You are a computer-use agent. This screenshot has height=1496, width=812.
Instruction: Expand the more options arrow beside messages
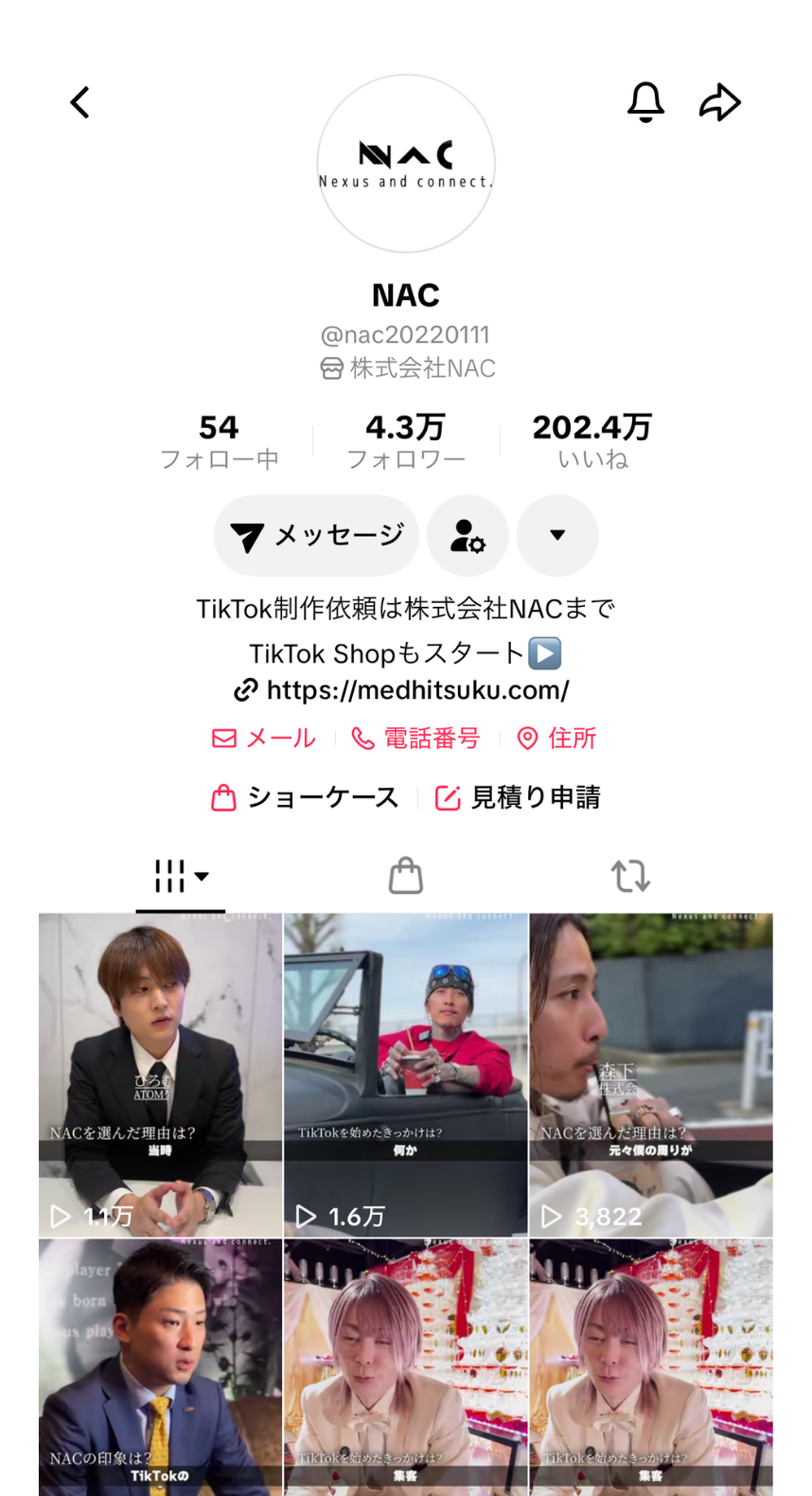click(556, 536)
